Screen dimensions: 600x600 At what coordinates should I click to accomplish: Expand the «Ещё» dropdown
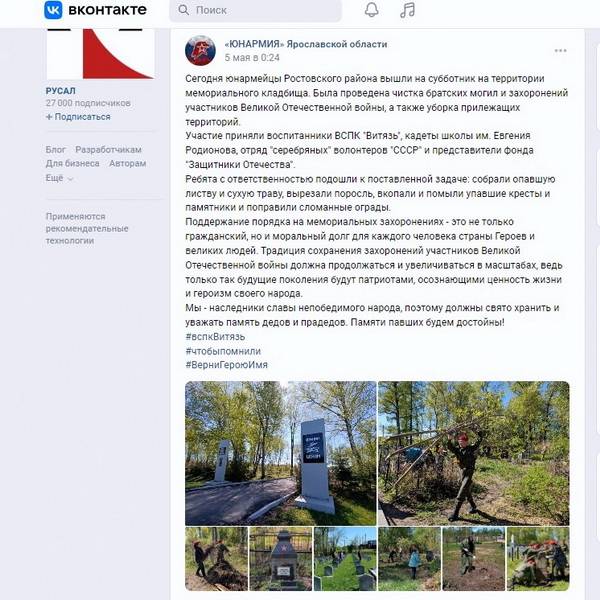59,177
